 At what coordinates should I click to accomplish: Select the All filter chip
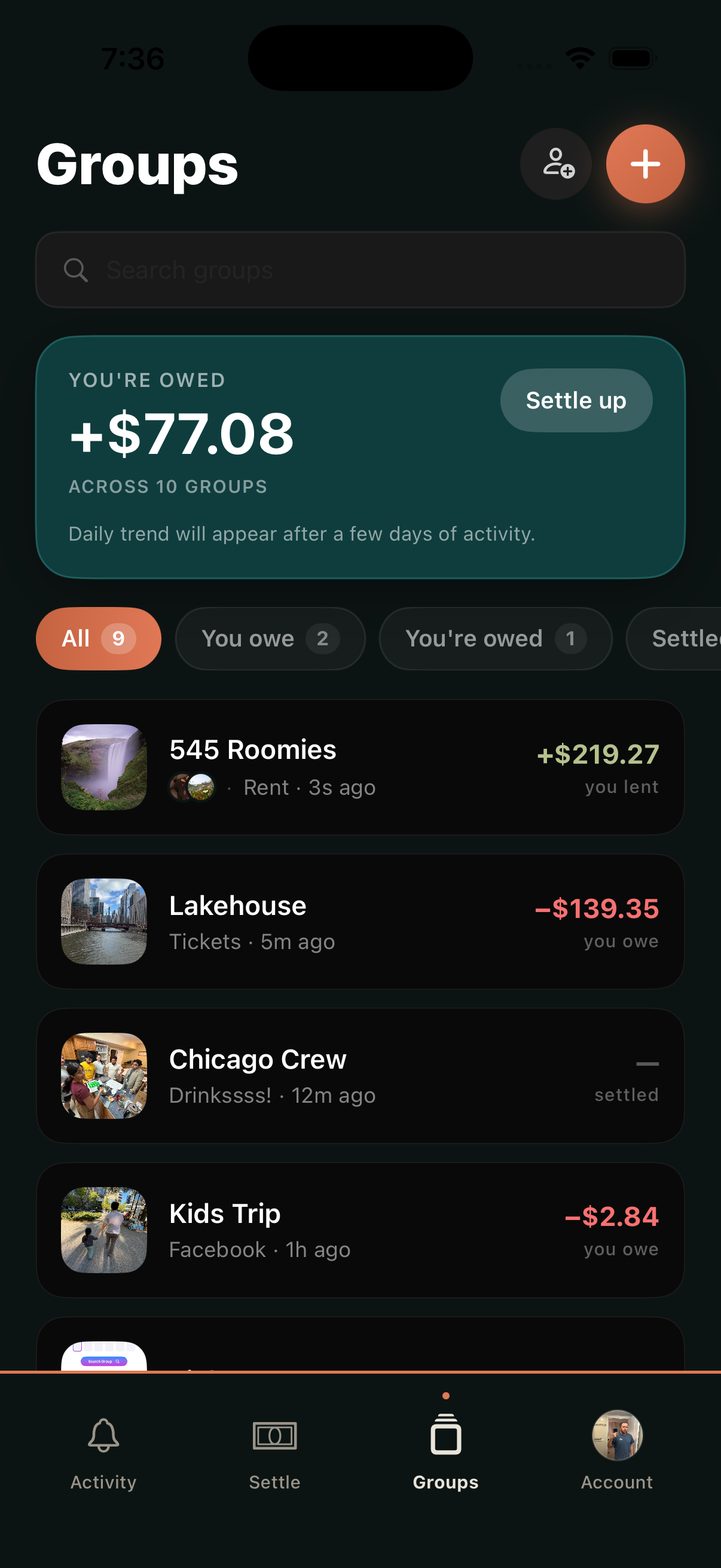pyautogui.click(x=99, y=639)
